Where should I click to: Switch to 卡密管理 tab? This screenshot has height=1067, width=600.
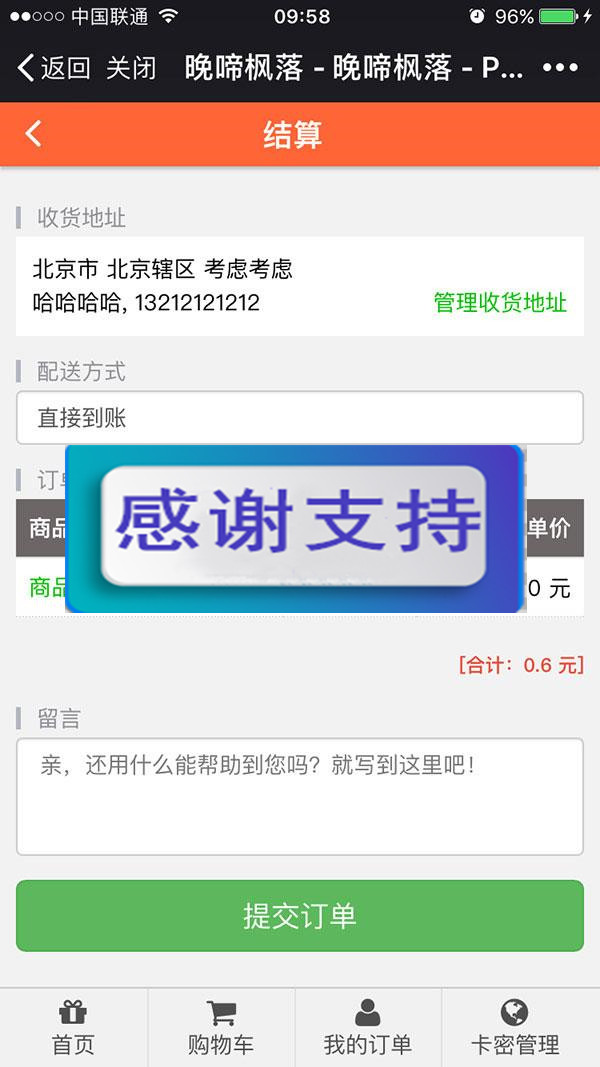click(515, 1028)
